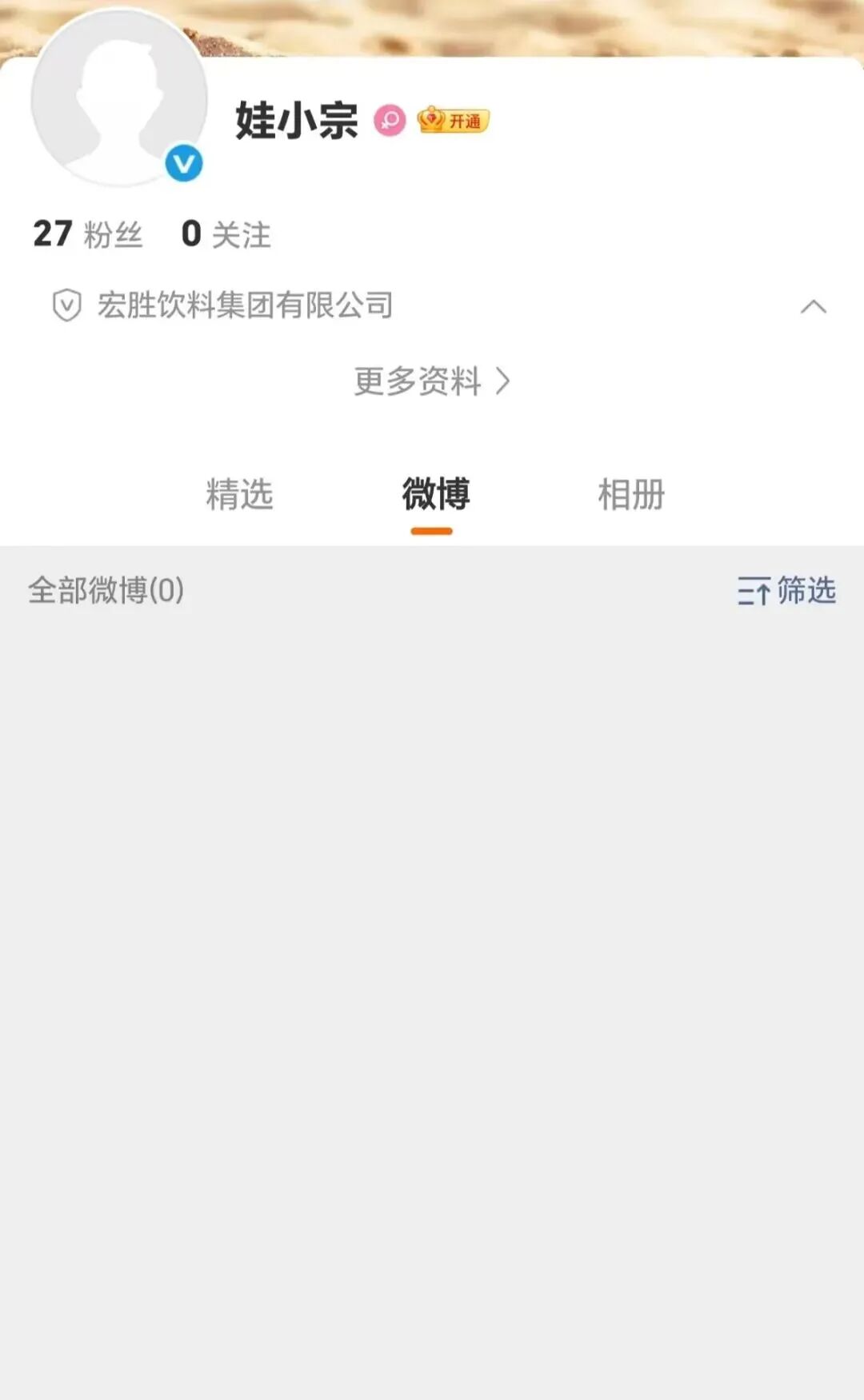View the 0 关注 following list

click(226, 234)
